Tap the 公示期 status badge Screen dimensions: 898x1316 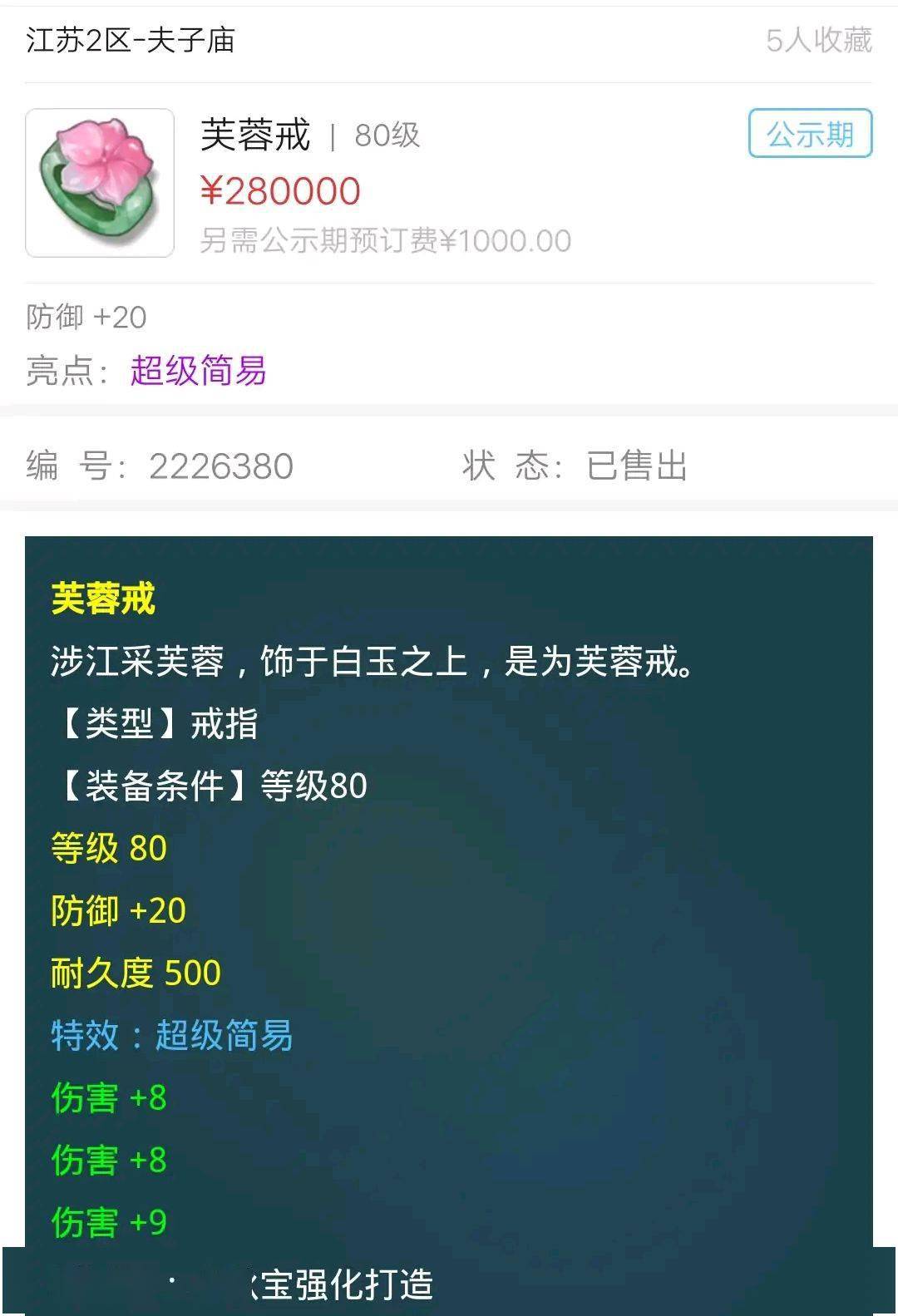coord(810,133)
